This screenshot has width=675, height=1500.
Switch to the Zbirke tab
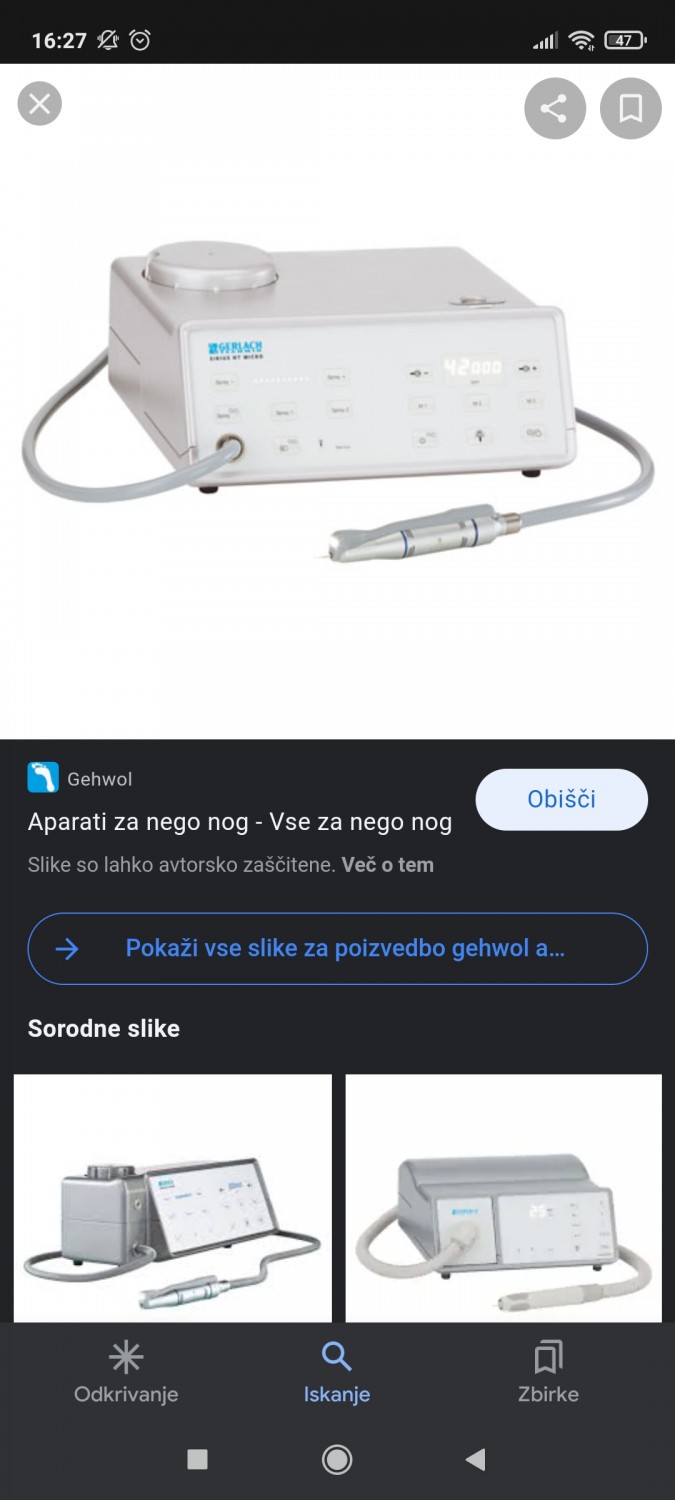[x=548, y=1373]
